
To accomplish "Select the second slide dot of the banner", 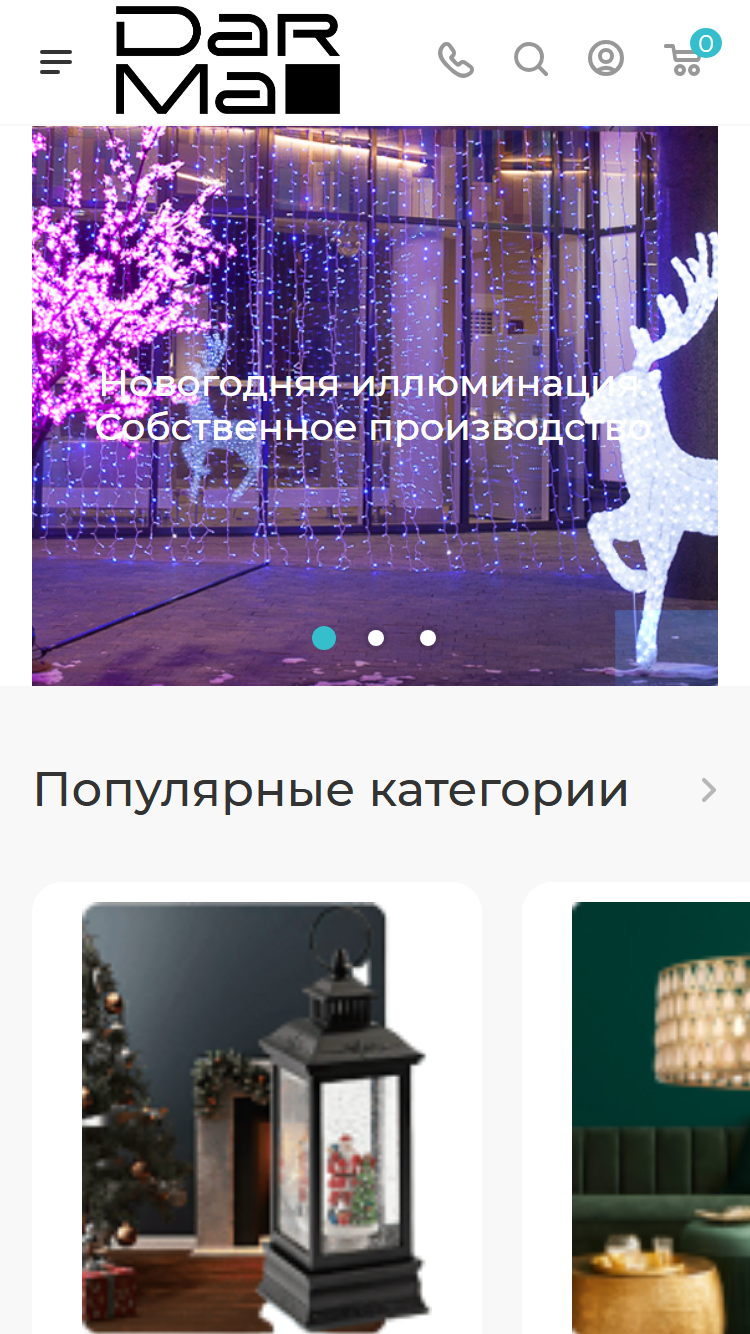I will [x=376, y=638].
